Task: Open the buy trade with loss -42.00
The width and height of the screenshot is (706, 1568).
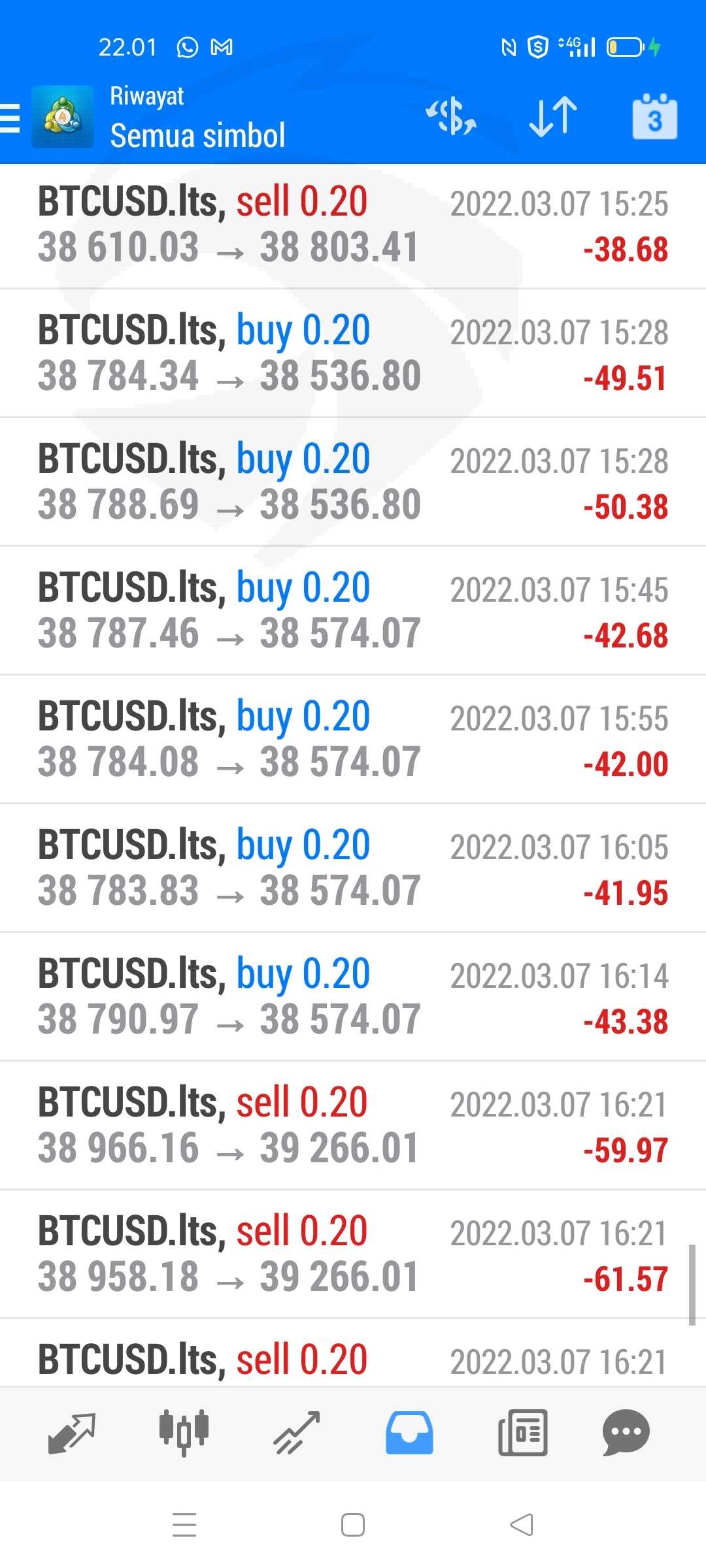Action: pos(353,739)
